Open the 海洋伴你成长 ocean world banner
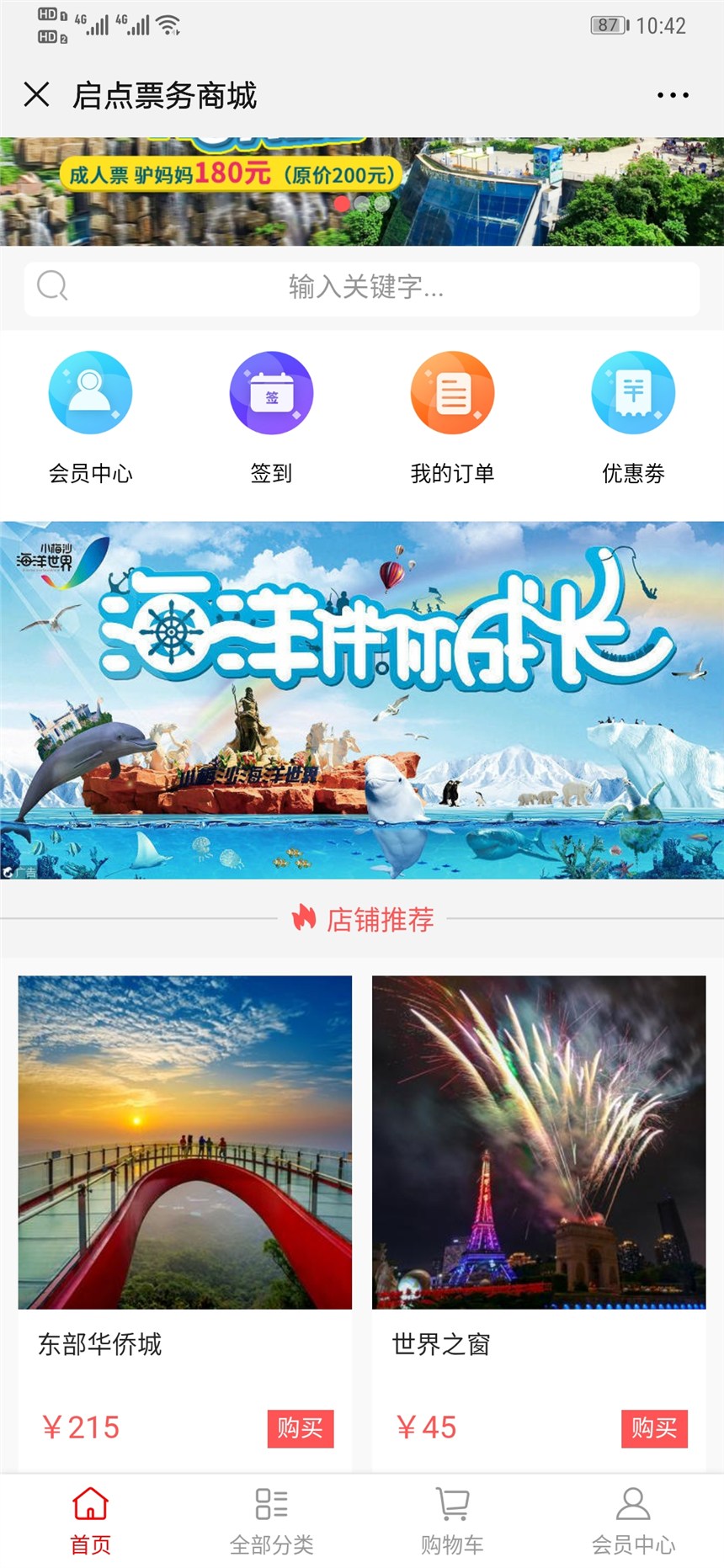 point(362,700)
